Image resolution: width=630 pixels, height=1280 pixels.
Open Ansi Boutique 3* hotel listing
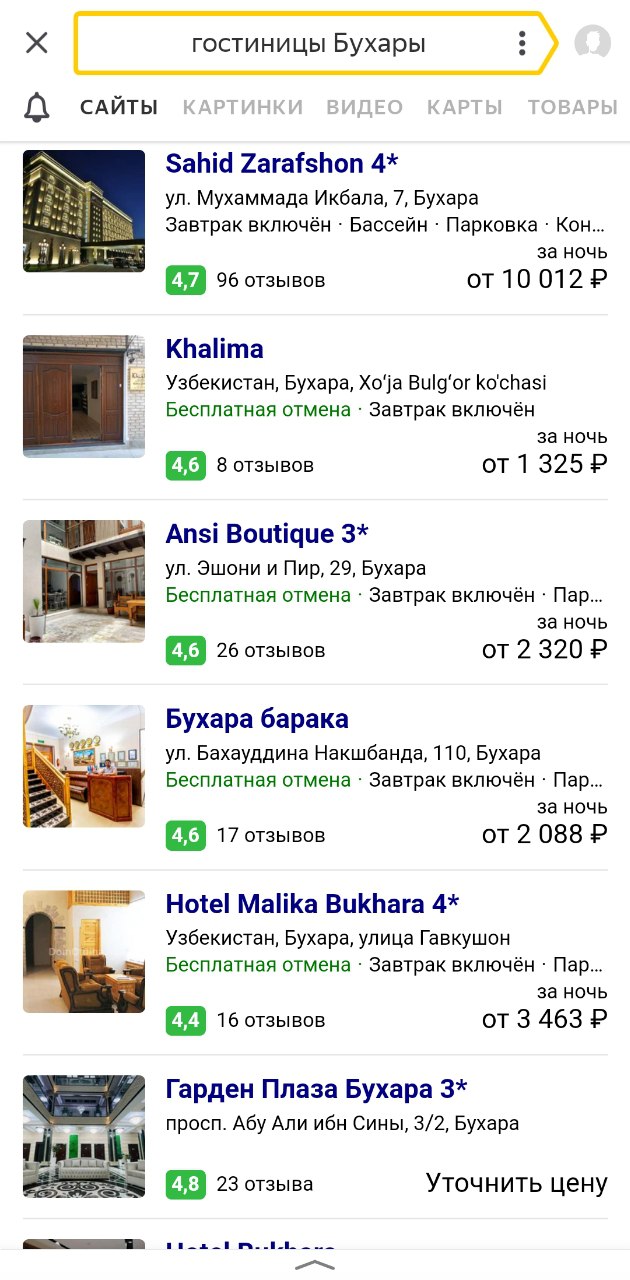[266, 534]
